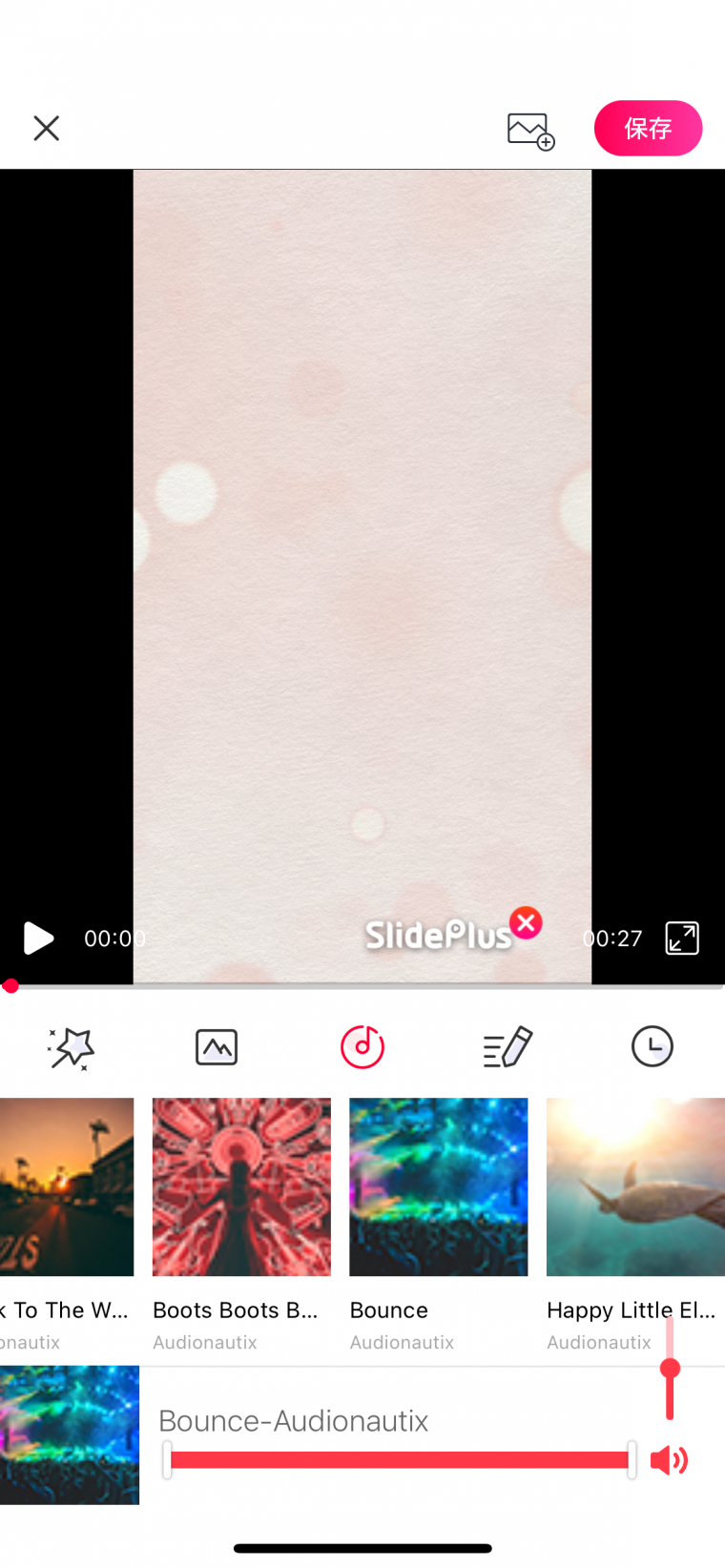The height and width of the screenshot is (1568, 725).
Task: Play the slideshow preview
Action: point(38,939)
